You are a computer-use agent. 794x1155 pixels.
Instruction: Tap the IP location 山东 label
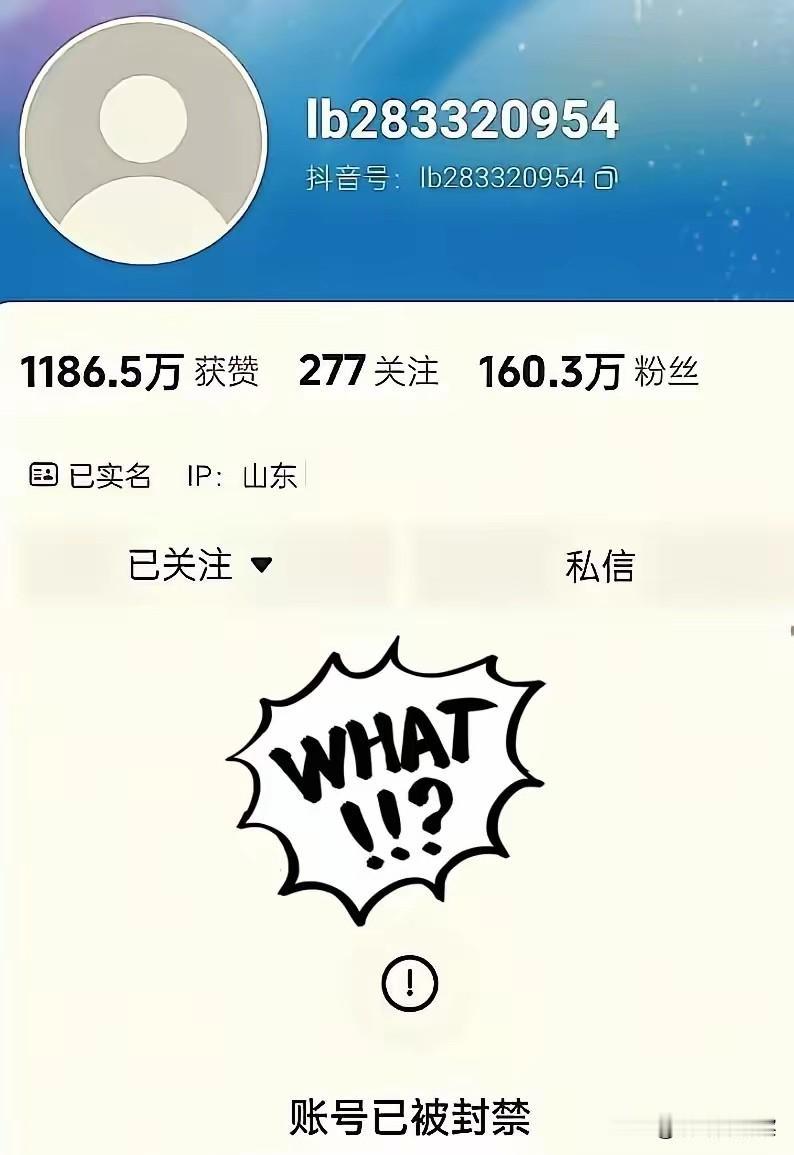245,477
